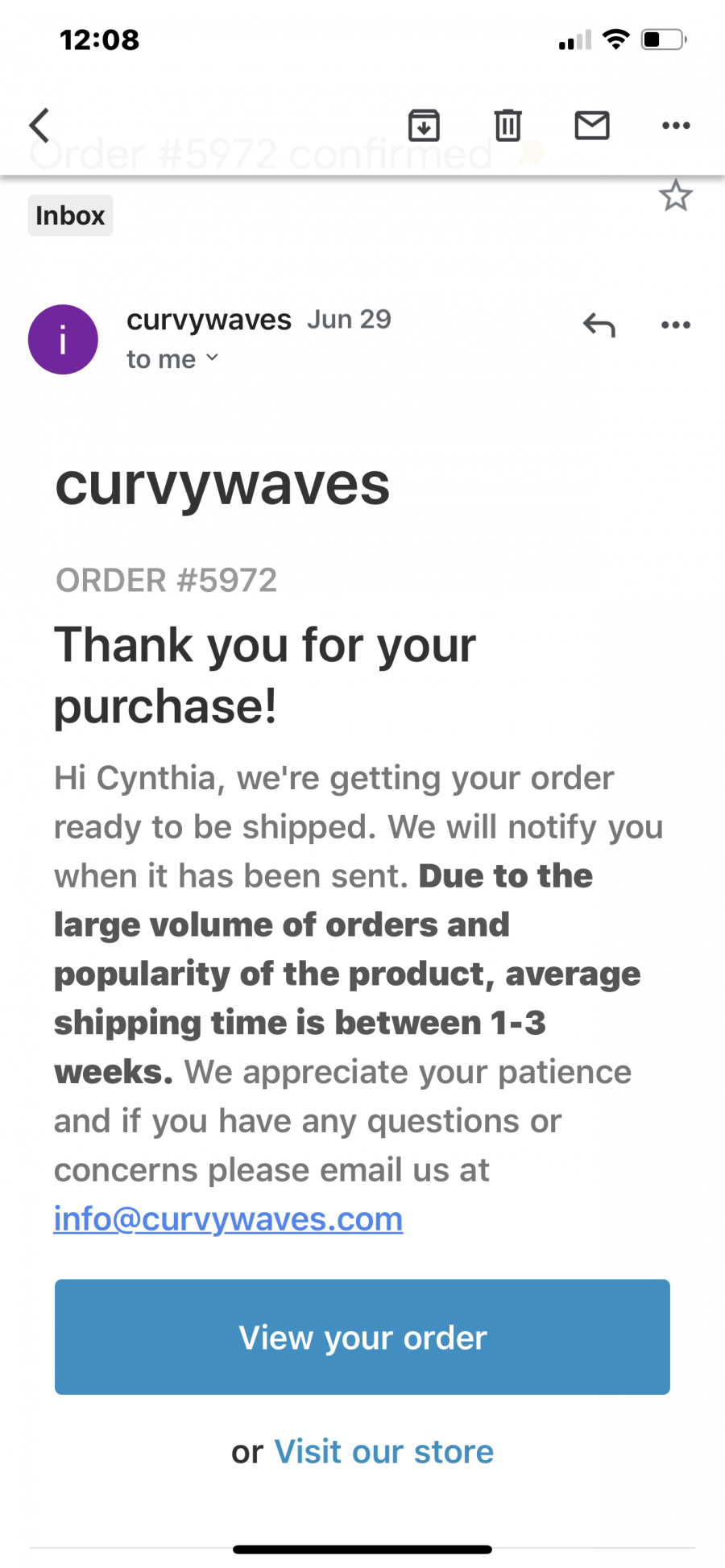Open the top toolbar overflow menu
This screenshot has width=725, height=1568.
675,126
